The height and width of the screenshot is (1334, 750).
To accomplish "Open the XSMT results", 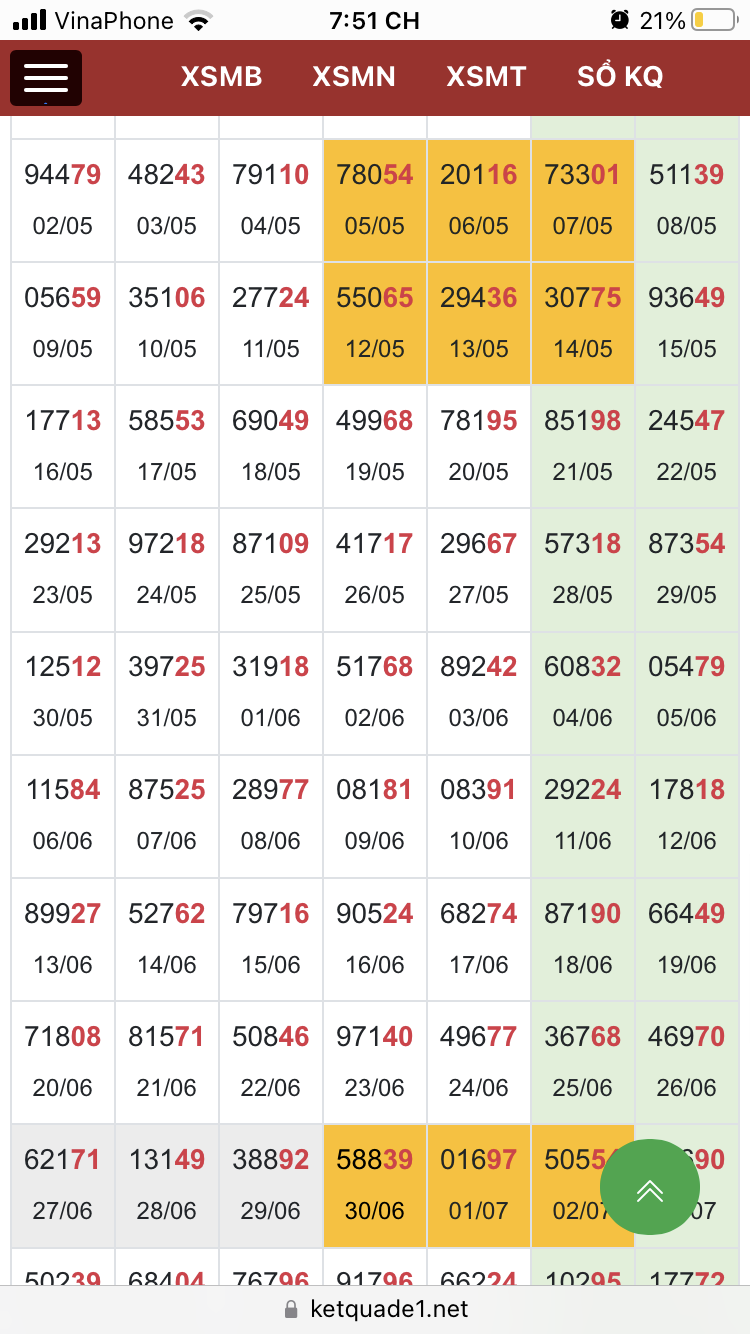I will [x=486, y=77].
